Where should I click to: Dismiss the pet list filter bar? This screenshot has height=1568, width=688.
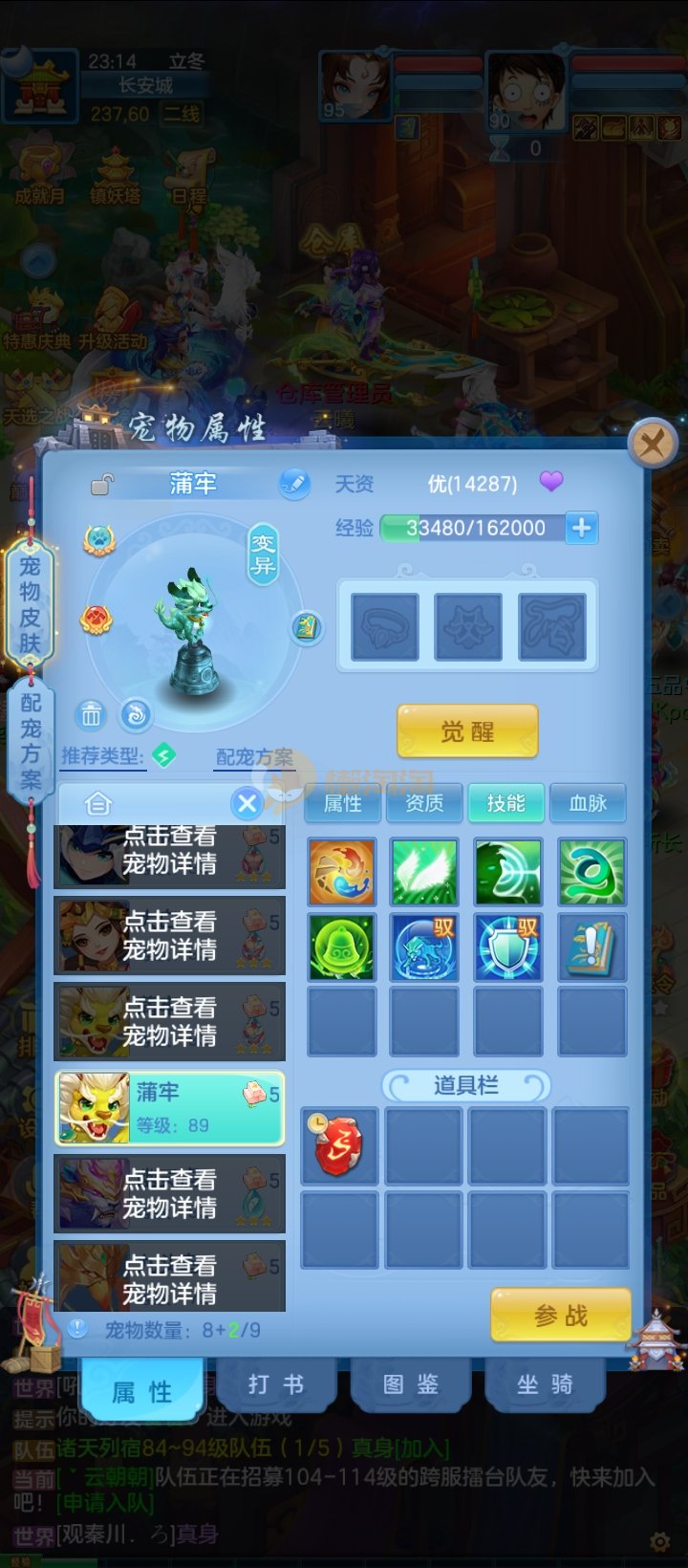[x=247, y=803]
